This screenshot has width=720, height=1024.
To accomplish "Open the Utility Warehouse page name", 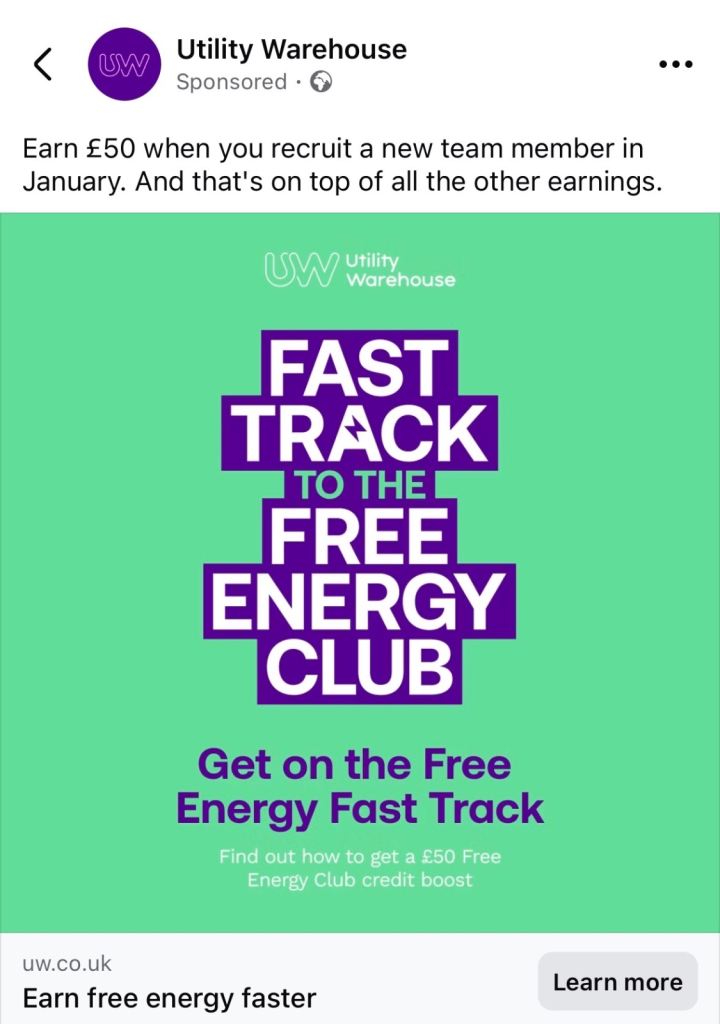I will [x=291, y=49].
